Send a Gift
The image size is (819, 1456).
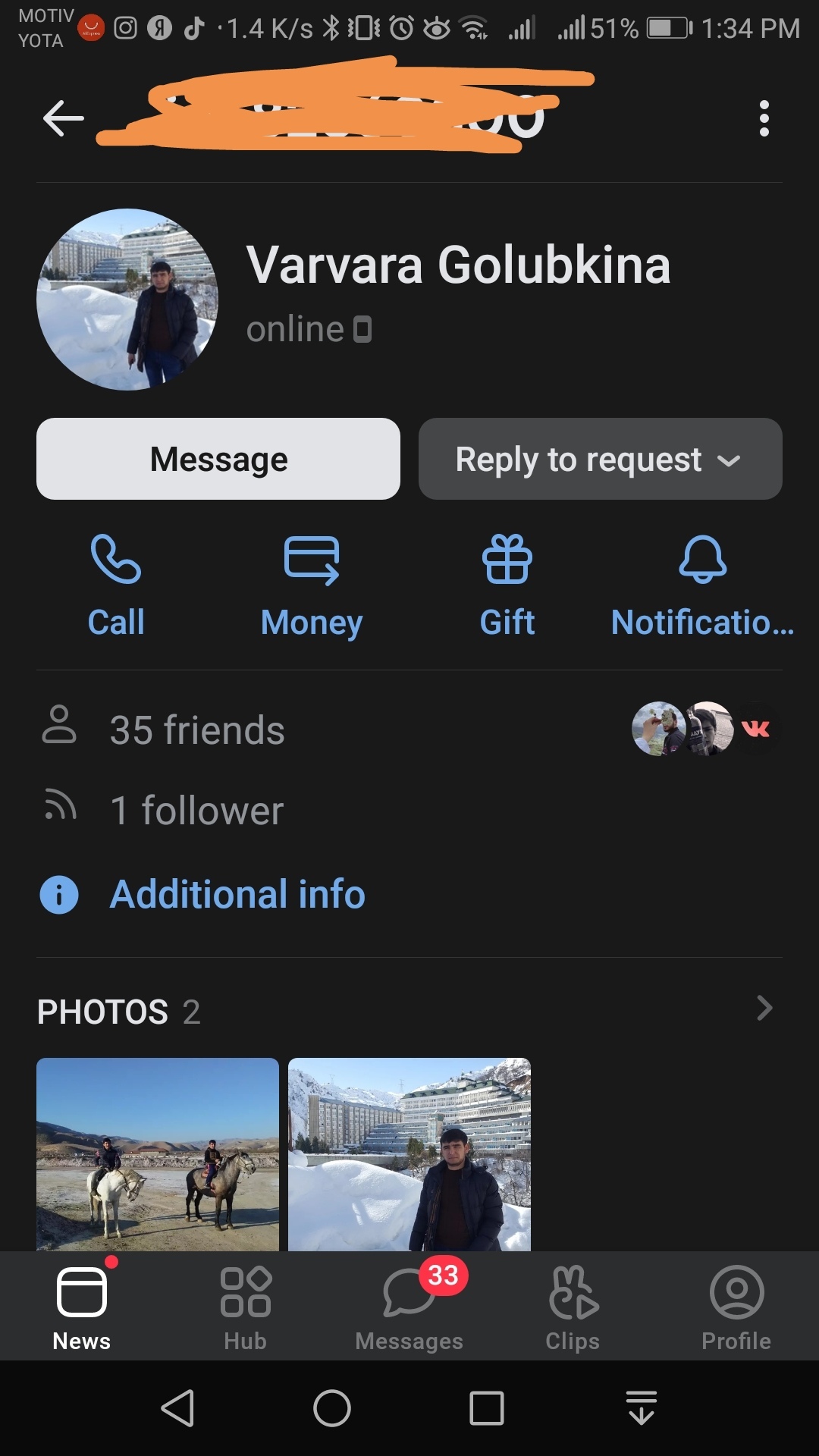(x=507, y=586)
